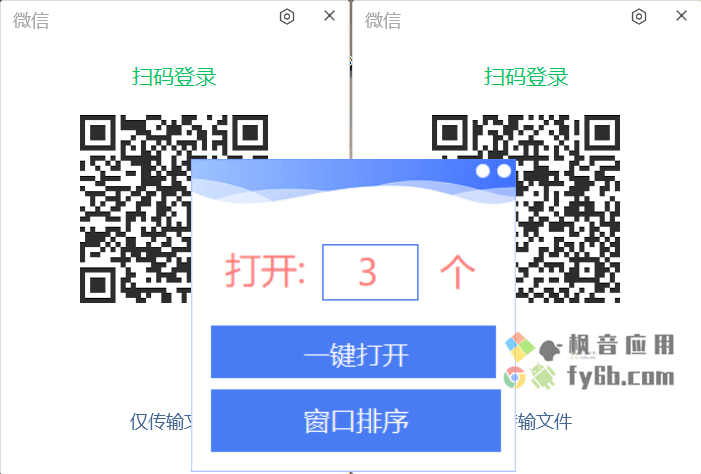Select the number field showing 3
701x474 pixels.
pyautogui.click(x=369, y=272)
